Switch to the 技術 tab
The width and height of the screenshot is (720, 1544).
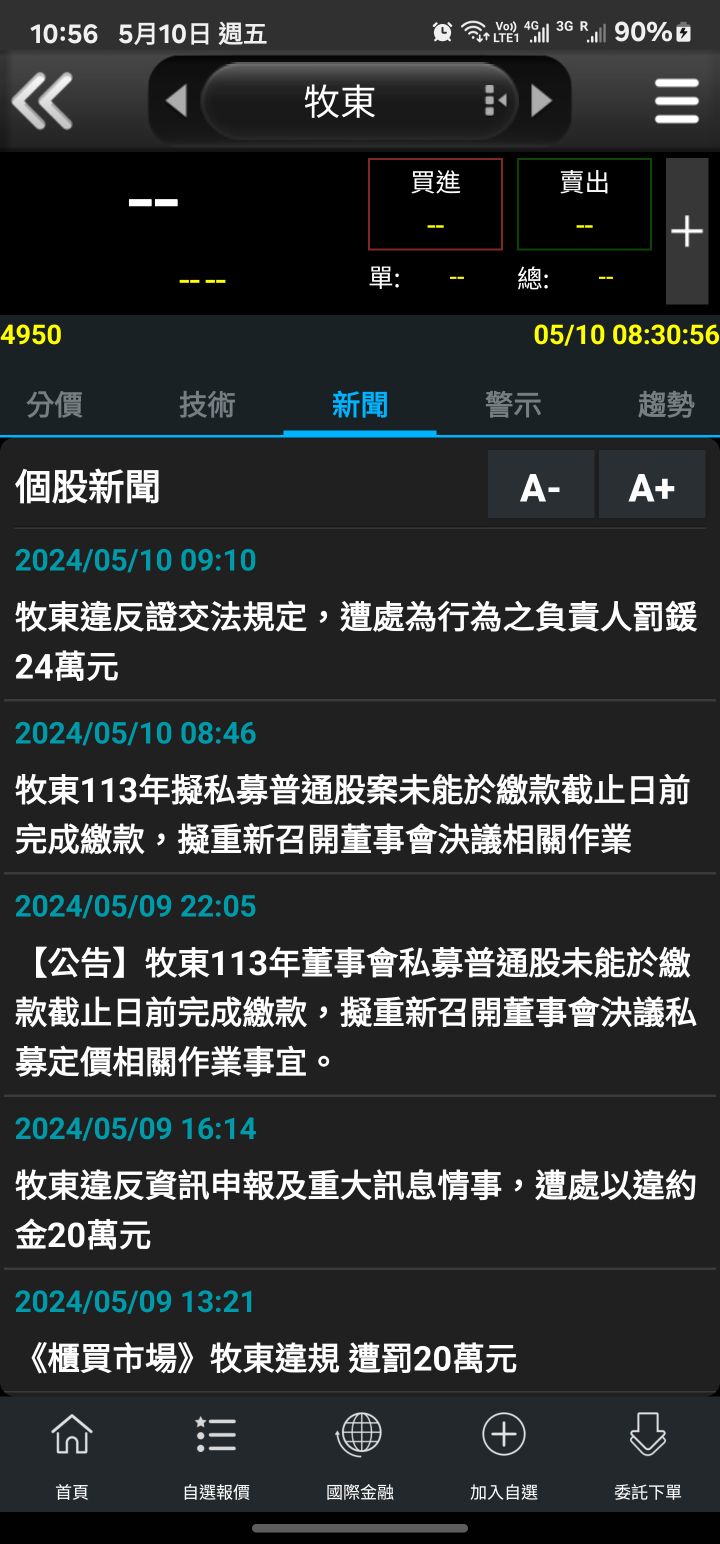[207, 405]
